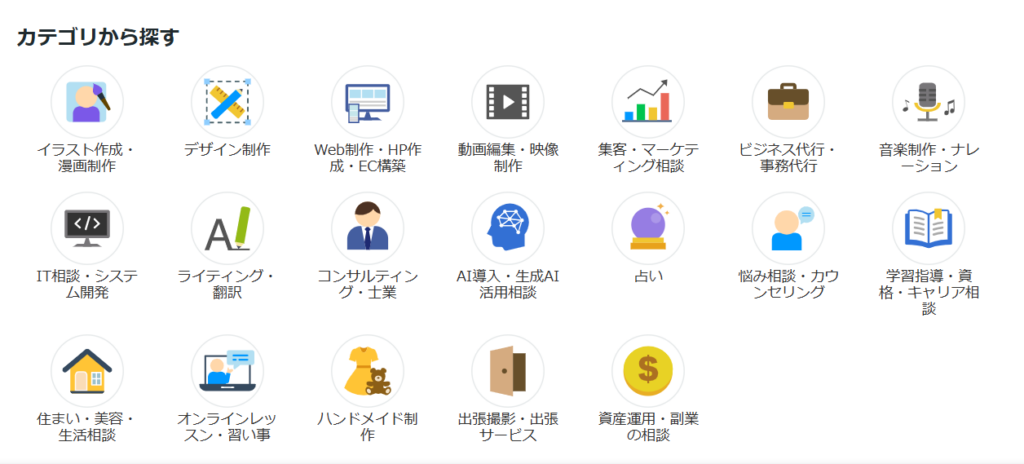Open イラスト作成・漫画制作 category

point(87,102)
